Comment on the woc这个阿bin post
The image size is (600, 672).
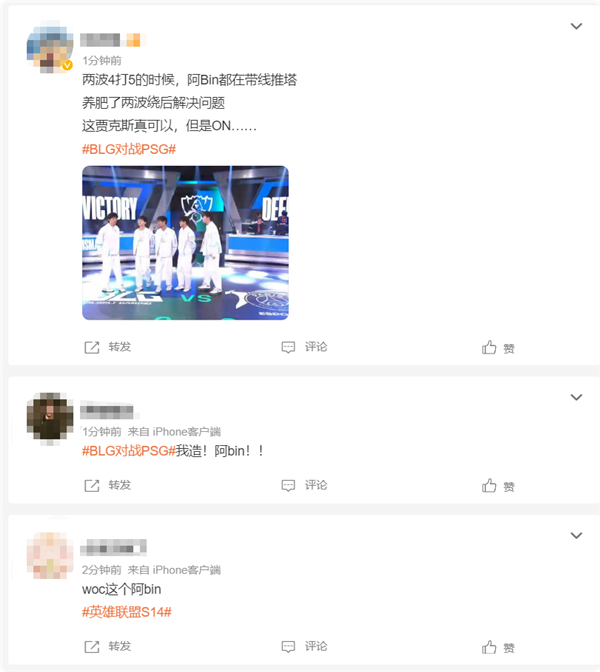pyautogui.click(x=305, y=646)
